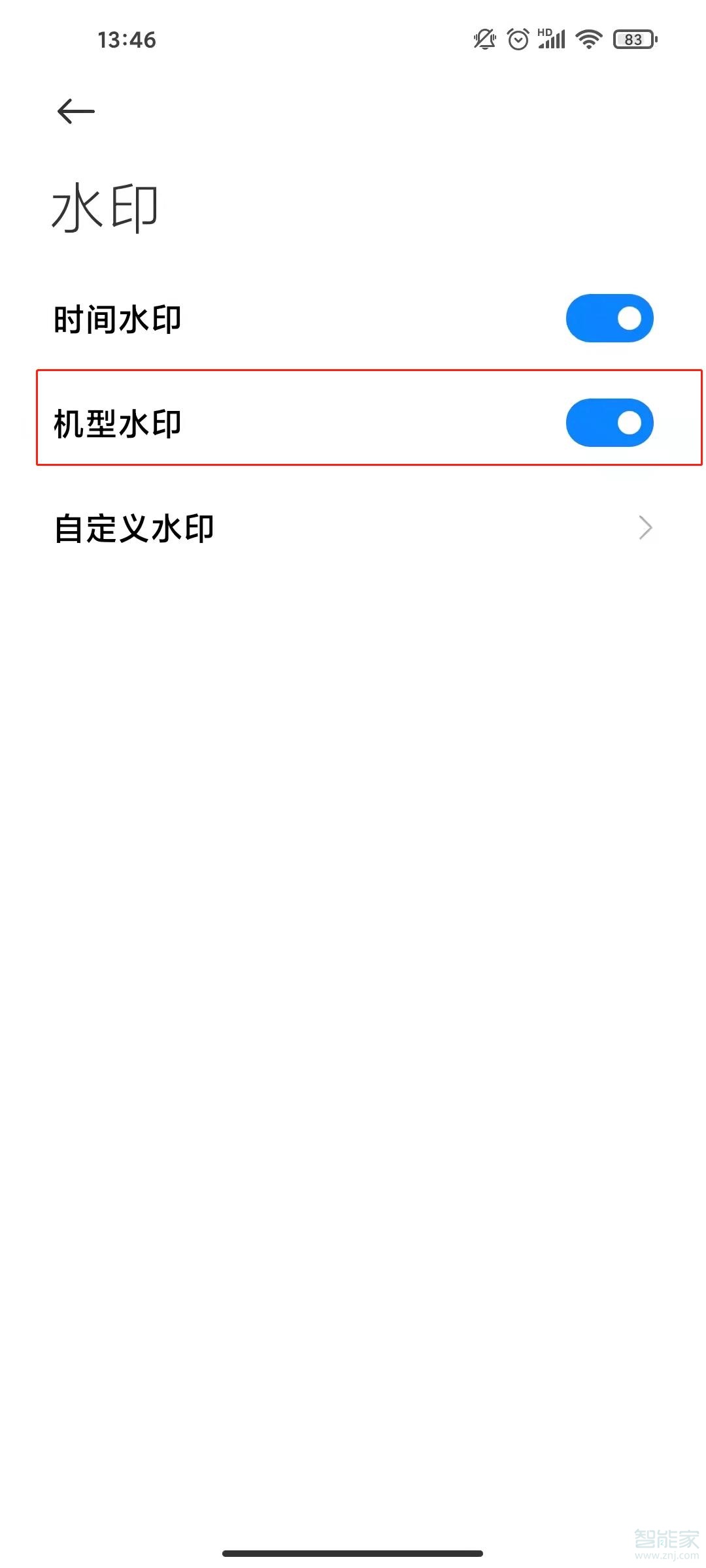Tap the cellular signal icon in status bar
The width and height of the screenshot is (706, 1568).
click(552, 40)
